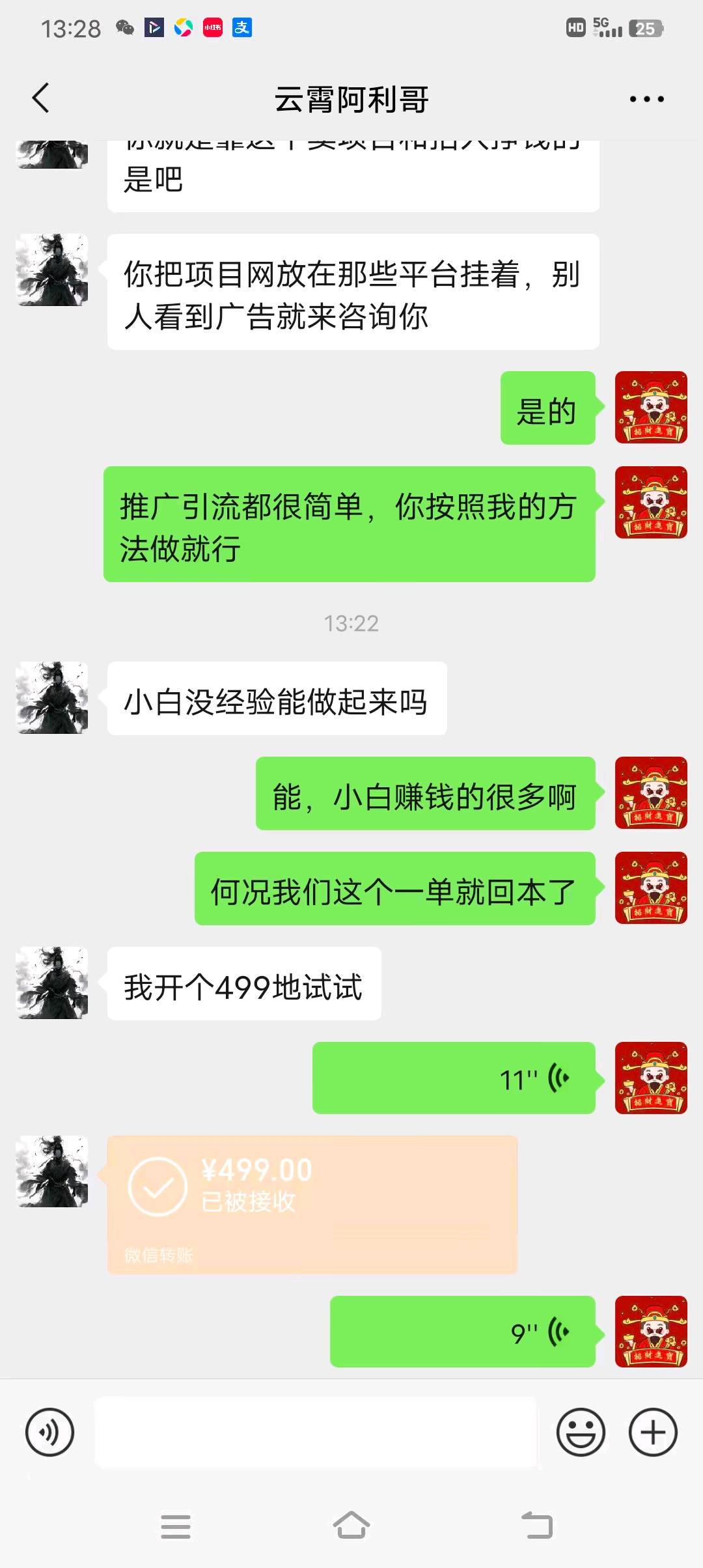The image size is (703, 1568).
Task: Open own avatar beside 是的 message
Action: (x=651, y=408)
